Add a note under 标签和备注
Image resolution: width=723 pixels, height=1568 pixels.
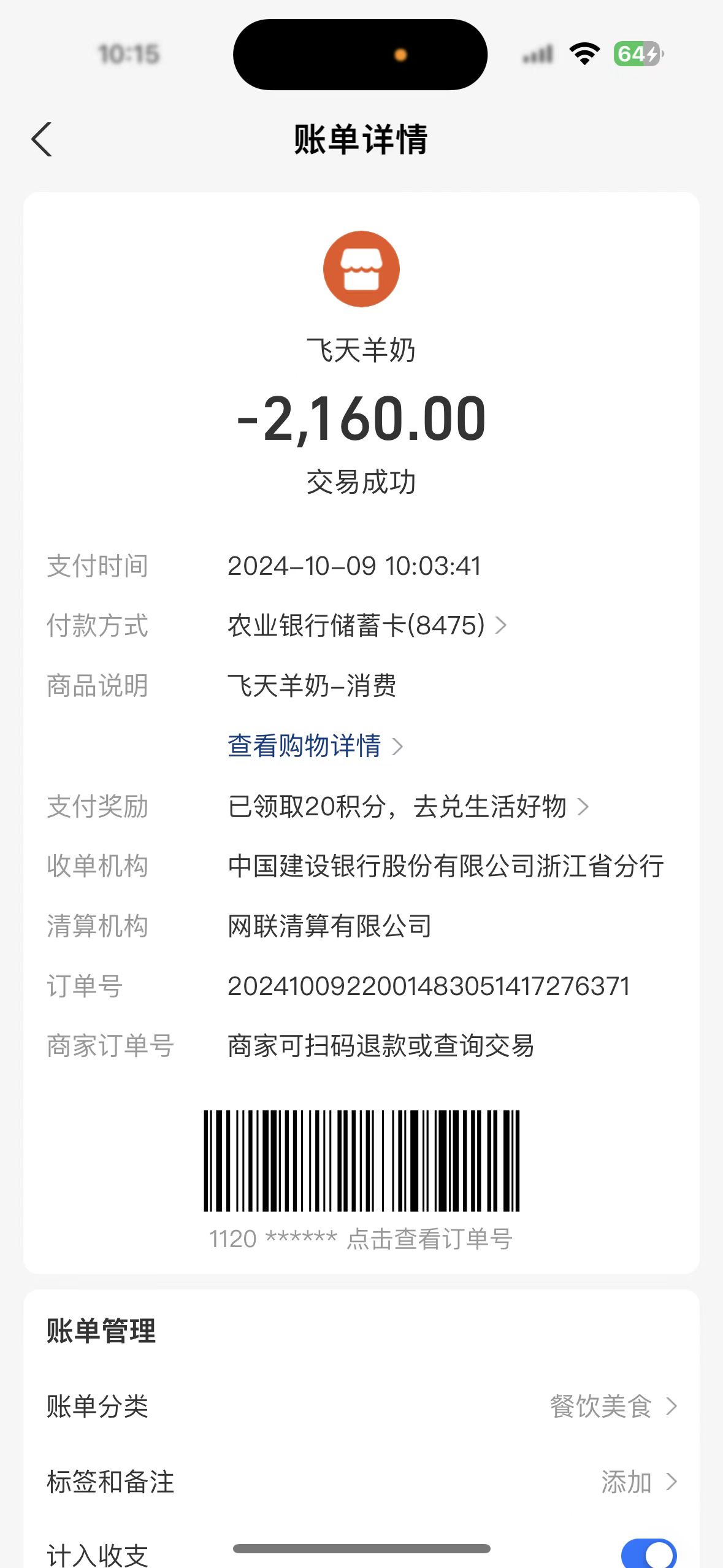click(x=638, y=1482)
